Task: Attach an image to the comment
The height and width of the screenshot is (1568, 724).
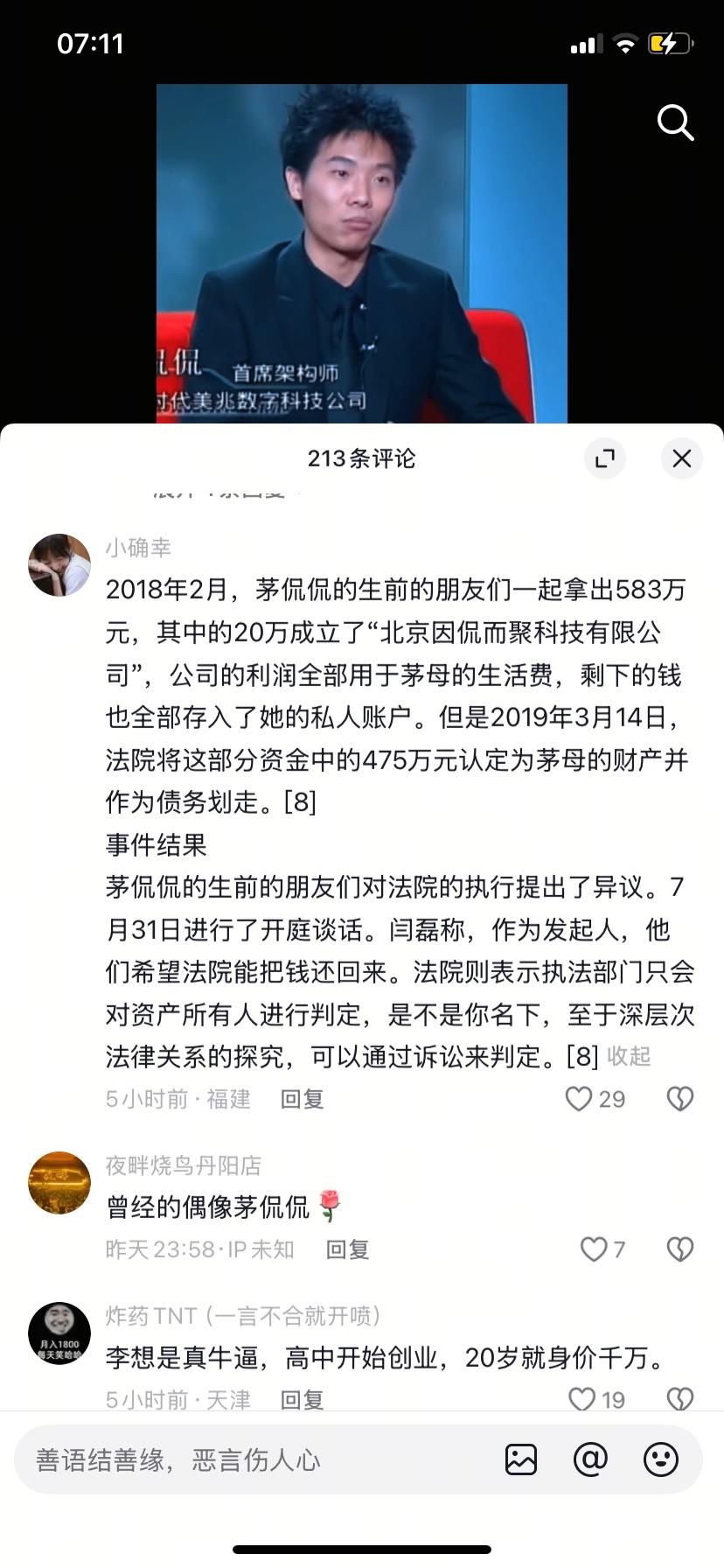Action: click(521, 1459)
